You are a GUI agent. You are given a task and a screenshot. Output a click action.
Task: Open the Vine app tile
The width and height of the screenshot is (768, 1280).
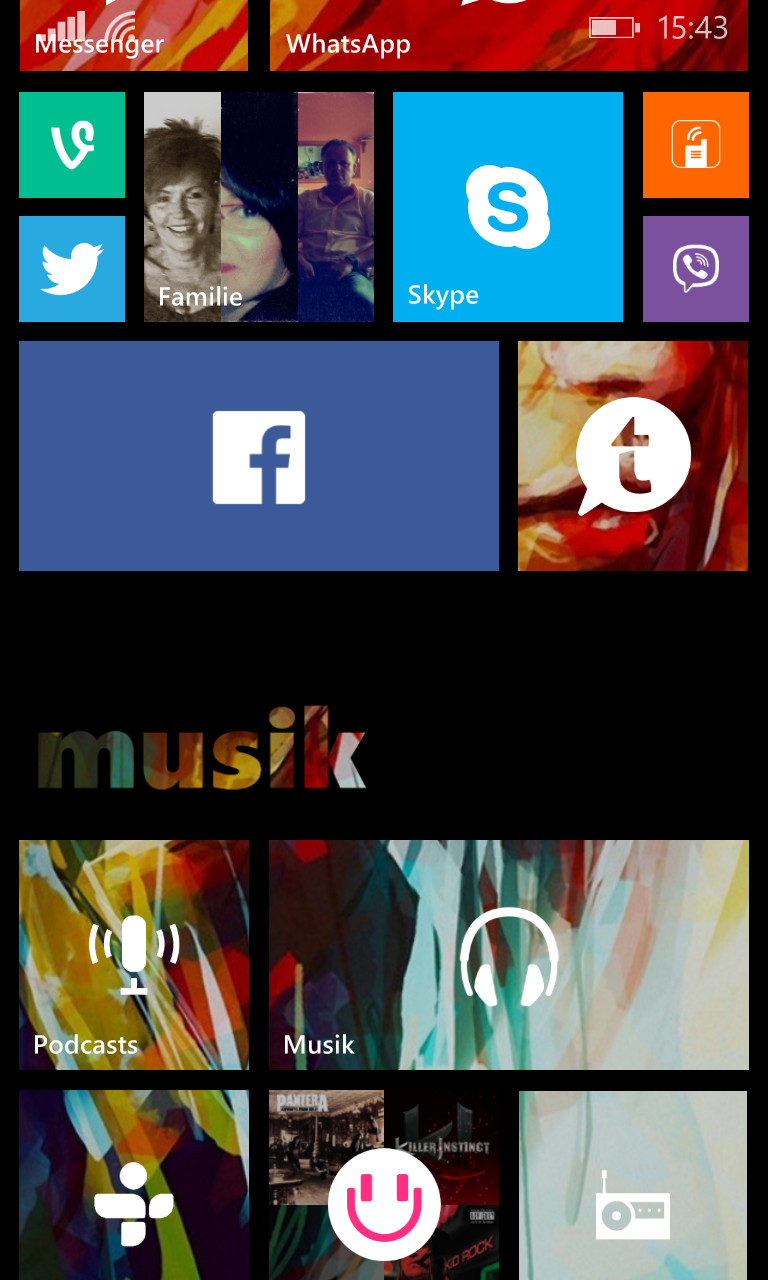pyautogui.click(x=72, y=145)
